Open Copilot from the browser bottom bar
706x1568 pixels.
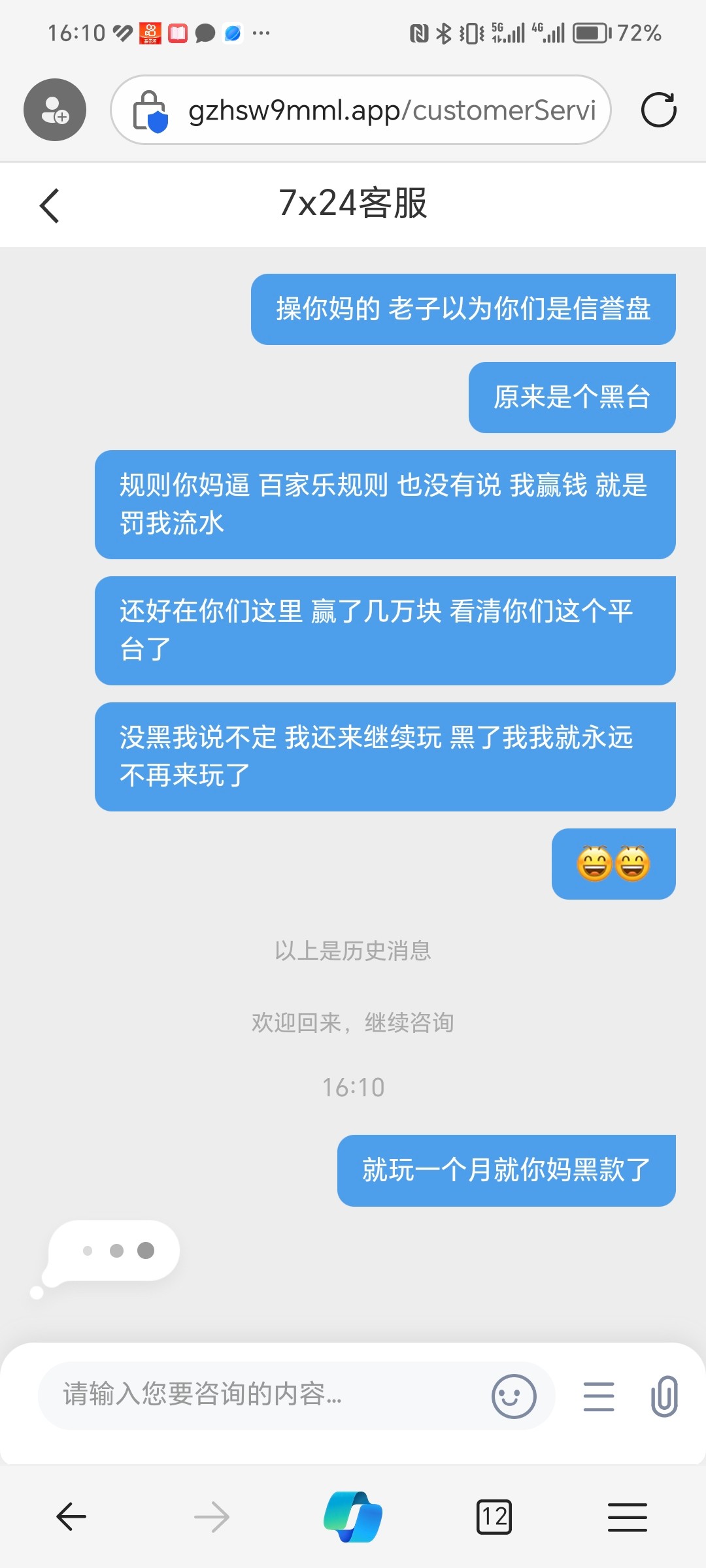tap(353, 1518)
